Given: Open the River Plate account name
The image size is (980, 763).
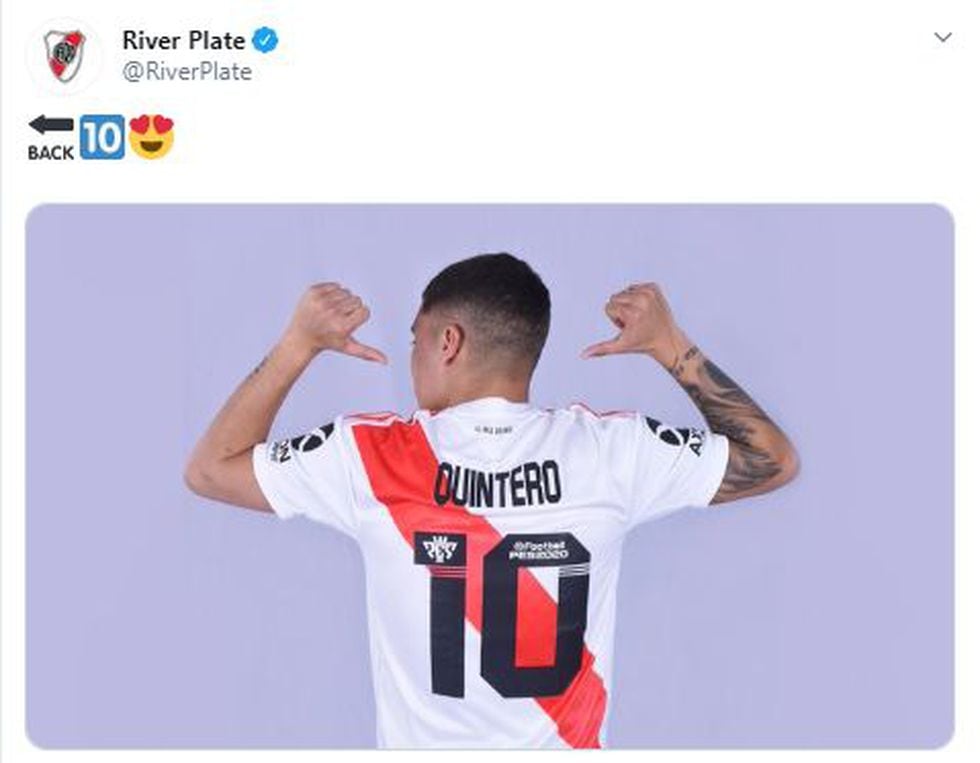Looking at the screenshot, I should (183, 41).
